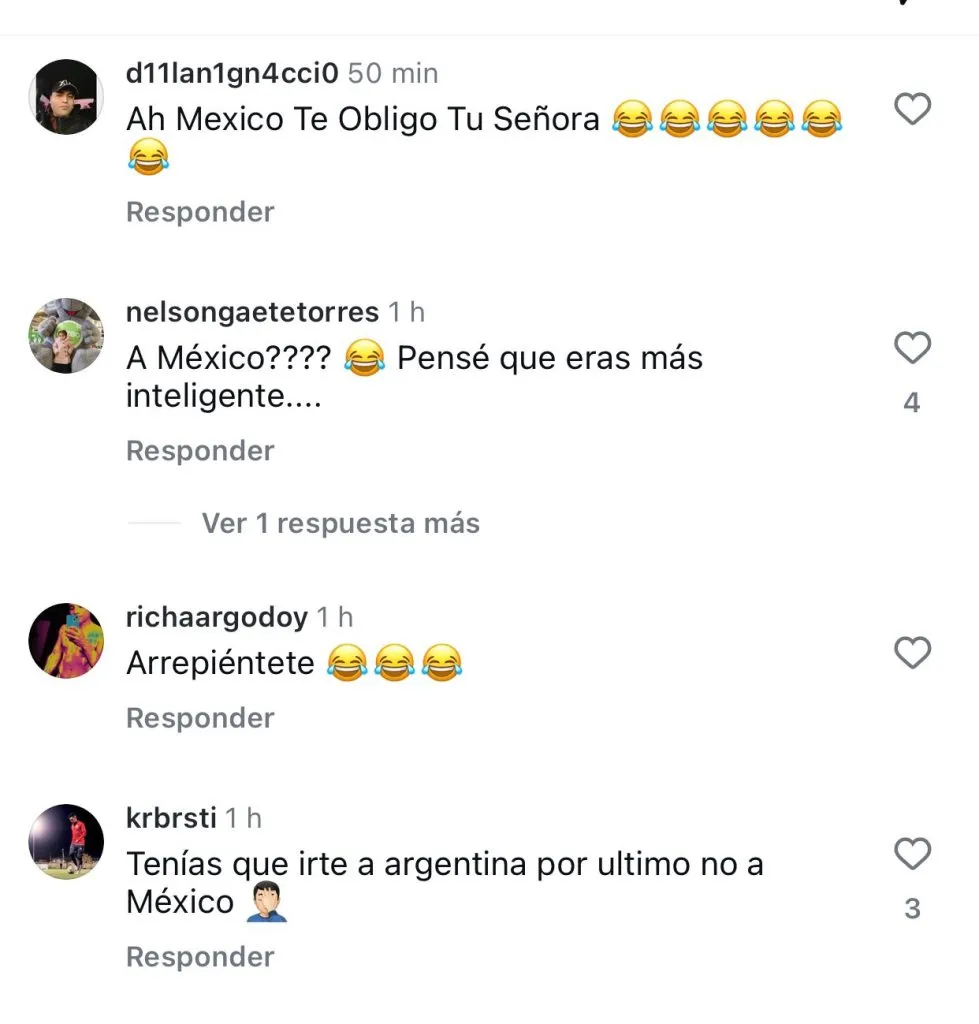The height and width of the screenshot is (1024, 979).
Task: Expand Ver 1 respuesta más
Action: [340, 523]
